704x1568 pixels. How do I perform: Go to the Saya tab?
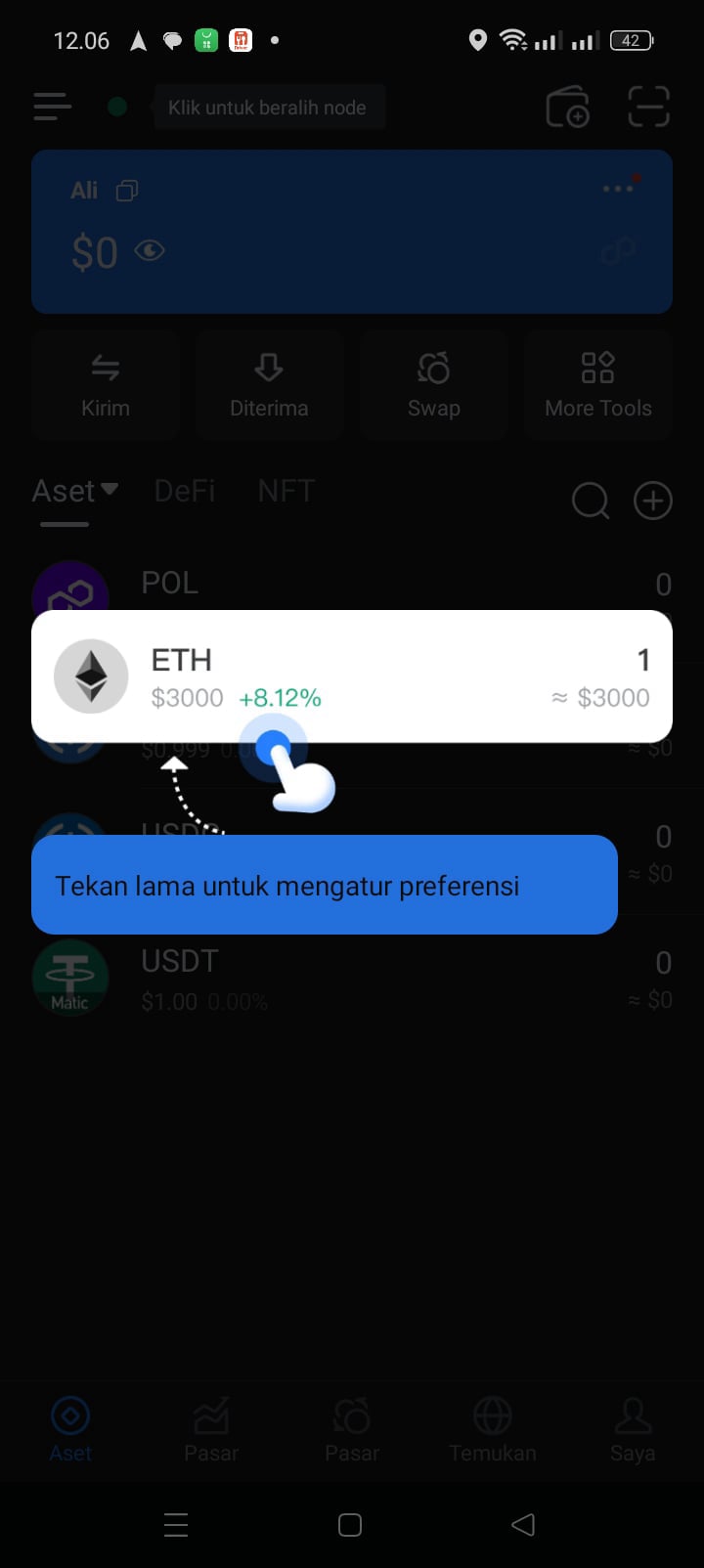coord(633,1429)
